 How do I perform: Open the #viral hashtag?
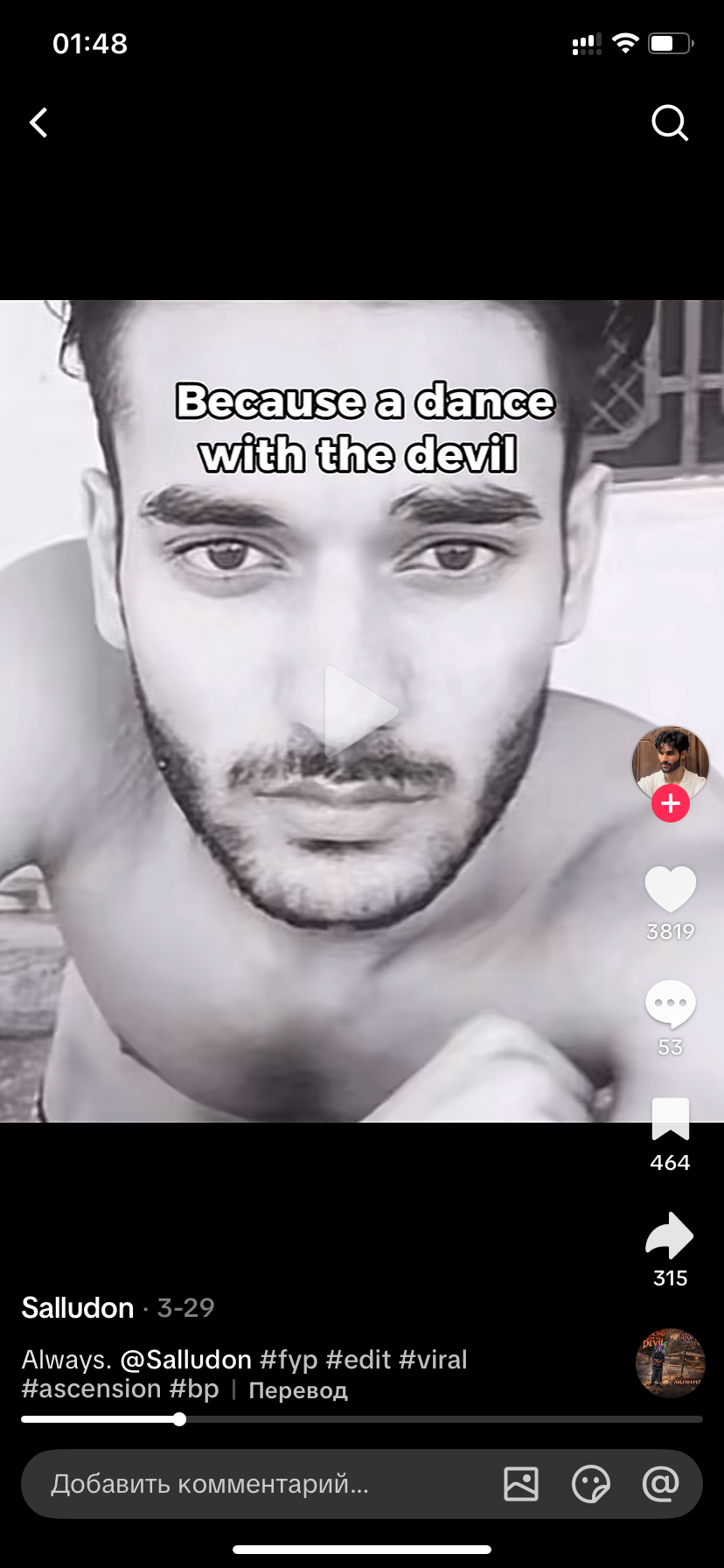pyautogui.click(x=433, y=1360)
